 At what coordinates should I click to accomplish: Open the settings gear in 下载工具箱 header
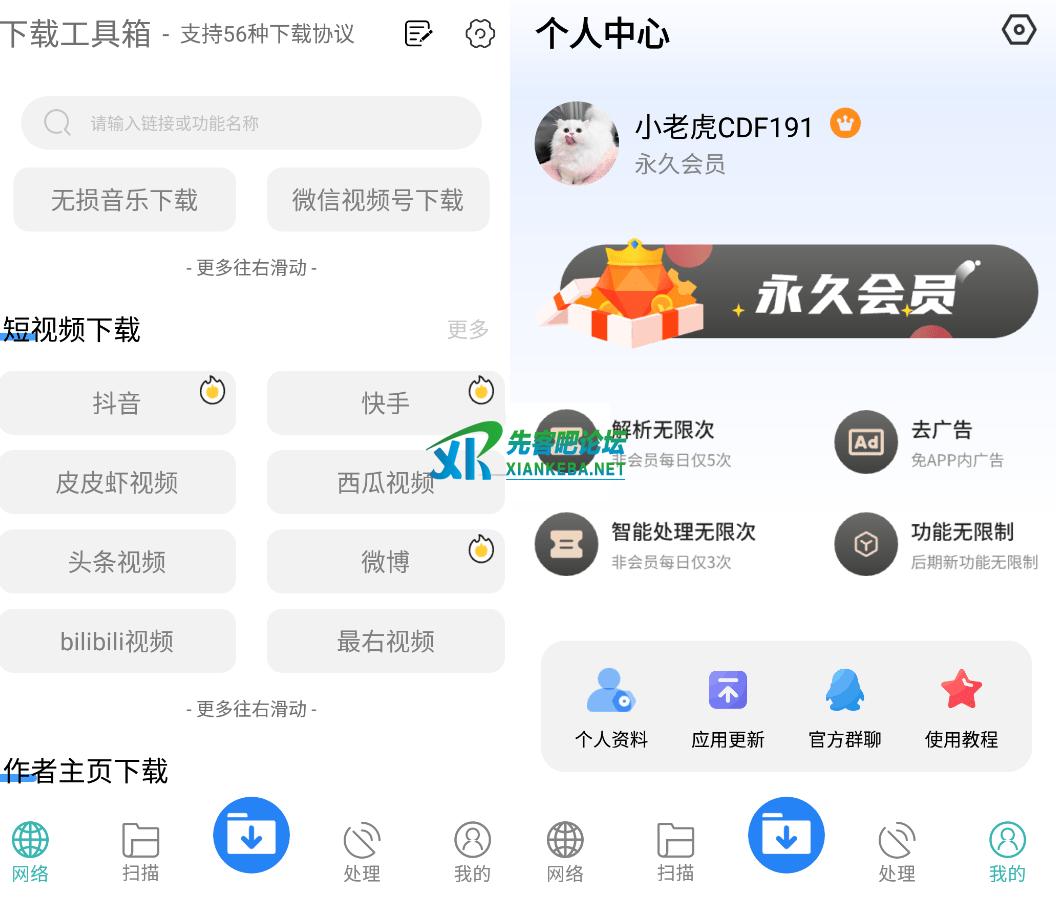(480, 33)
